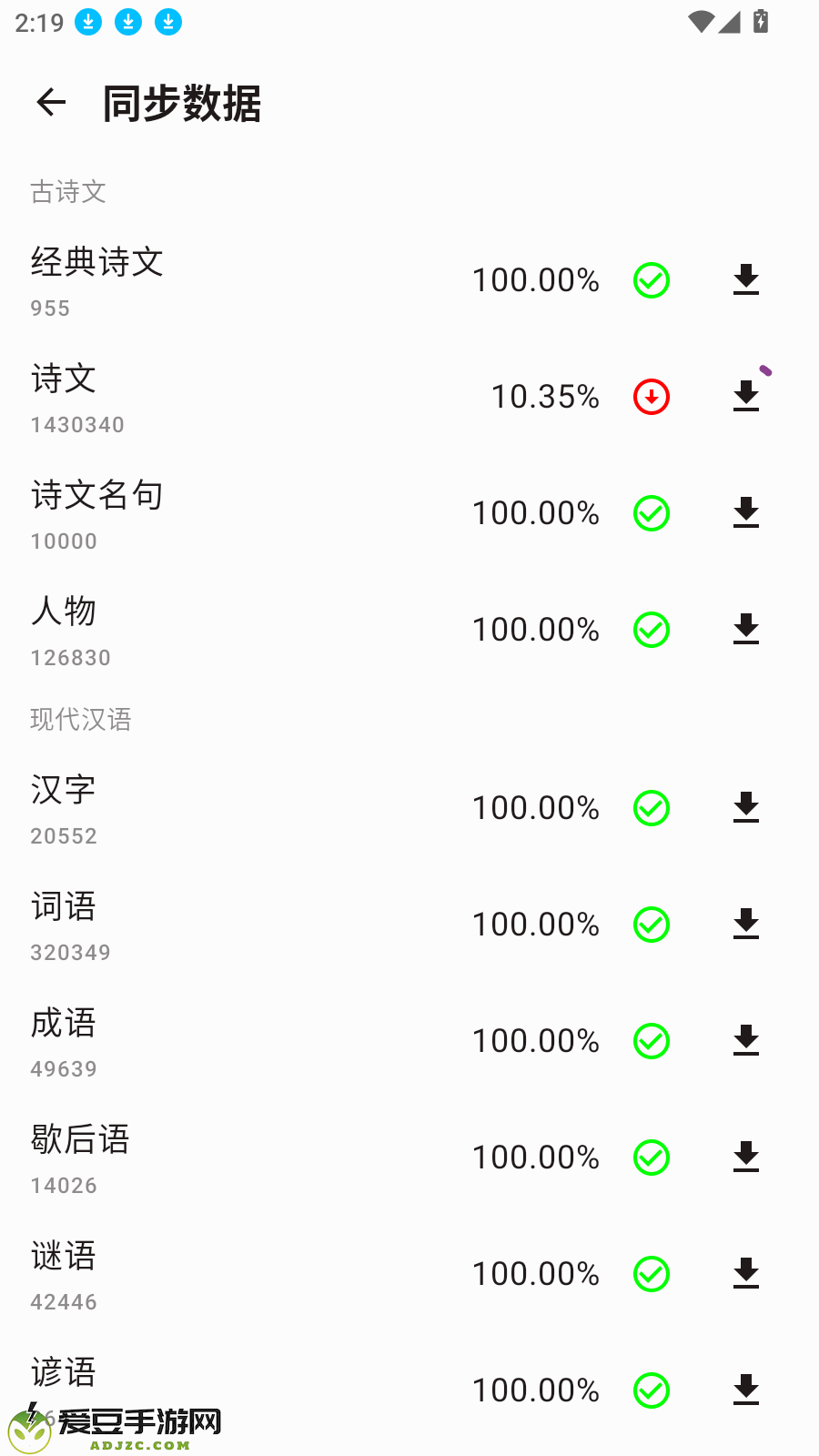The width and height of the screenshot is (819, 1456).
Task: Download the 诗文名句 data
Action: click(746, 512)
